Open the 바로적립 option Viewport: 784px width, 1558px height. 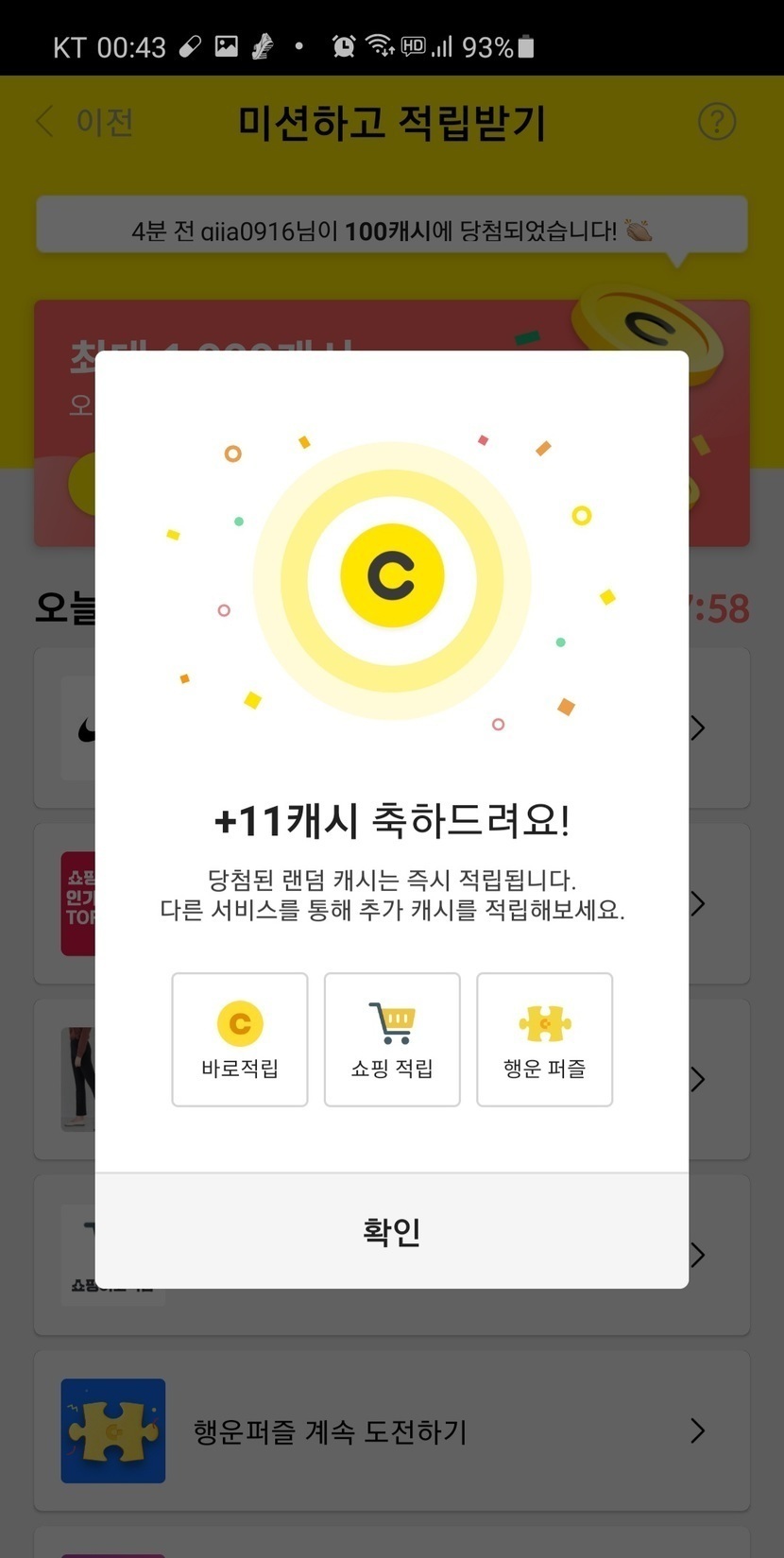pyautogui.click(x=240, y=1039)
